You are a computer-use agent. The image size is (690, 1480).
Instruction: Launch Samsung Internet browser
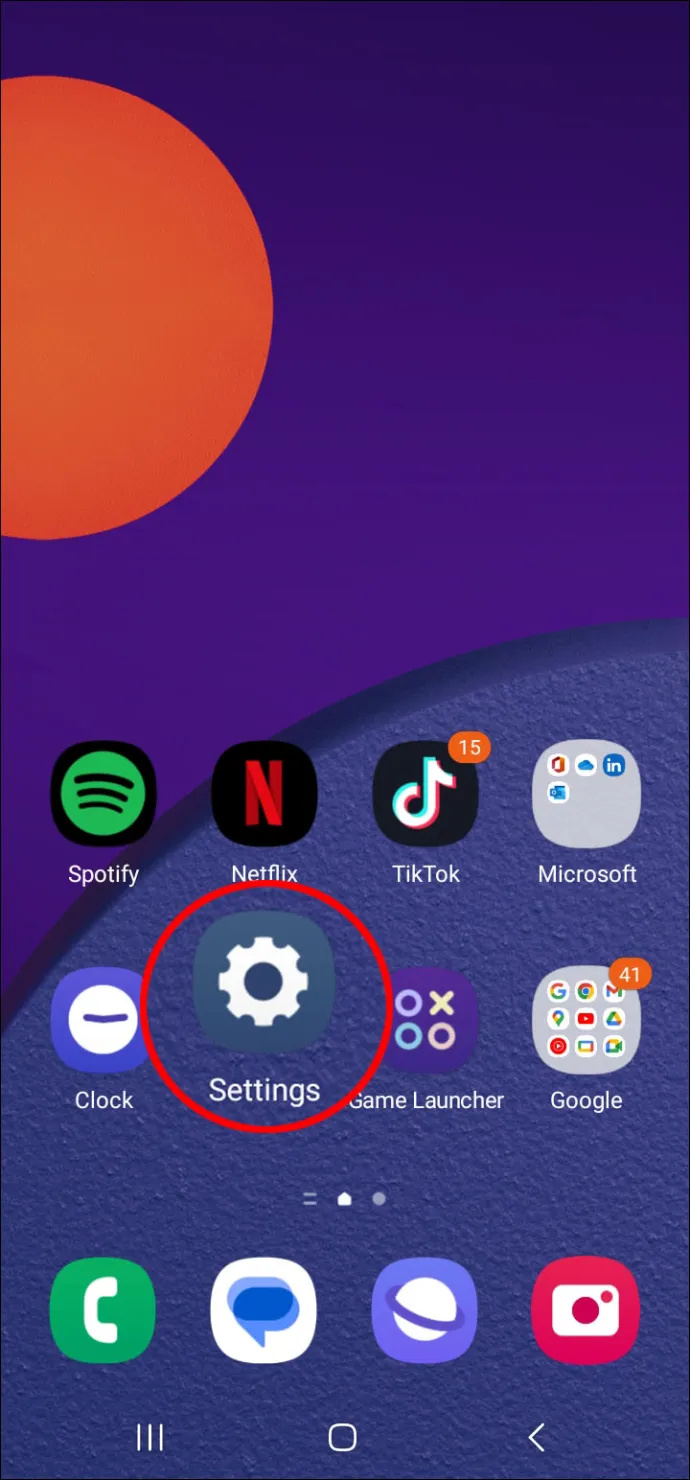click(x=425, y=1310)
